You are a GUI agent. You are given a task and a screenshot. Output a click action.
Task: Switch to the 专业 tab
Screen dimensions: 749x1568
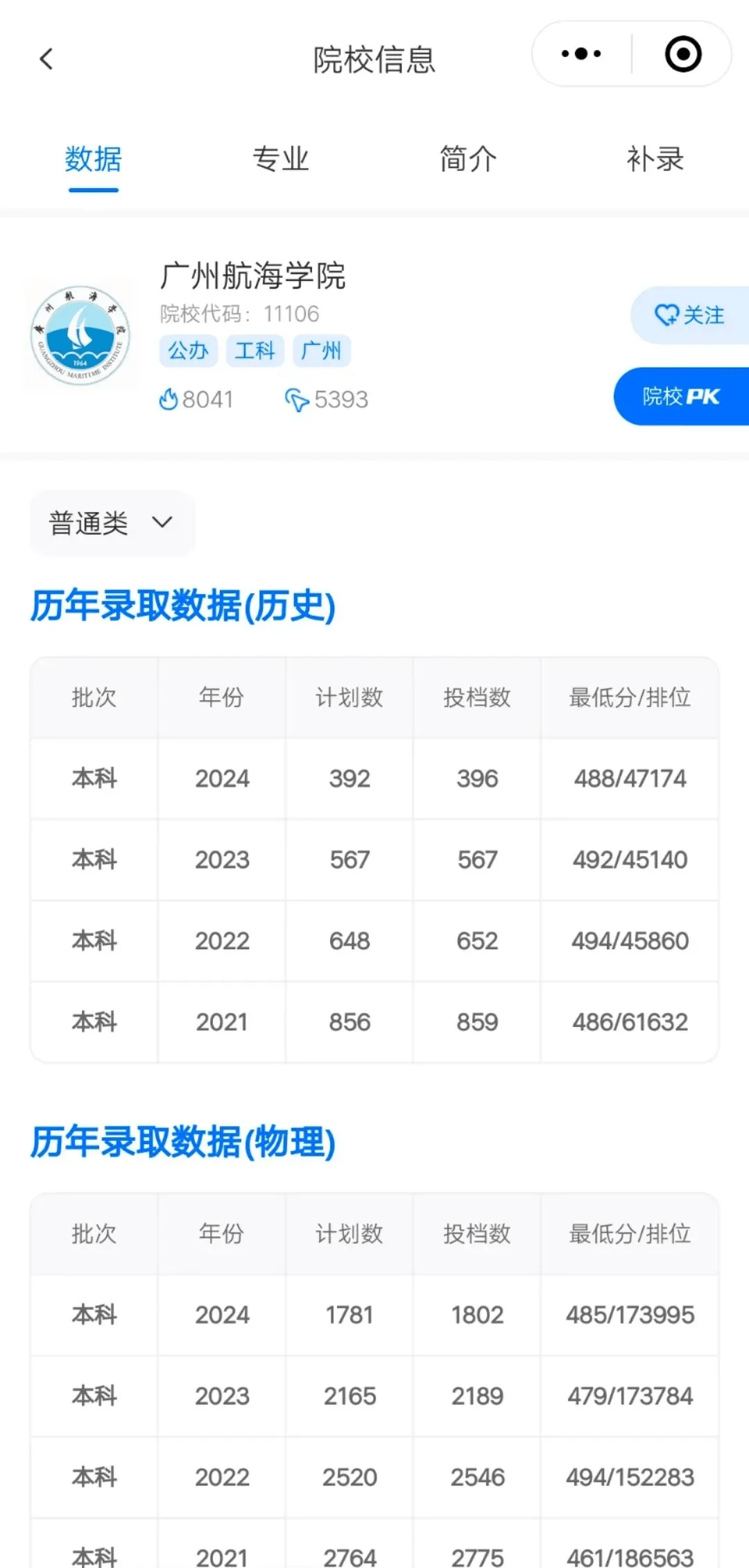pyautogui.click(x=281, y=160)
